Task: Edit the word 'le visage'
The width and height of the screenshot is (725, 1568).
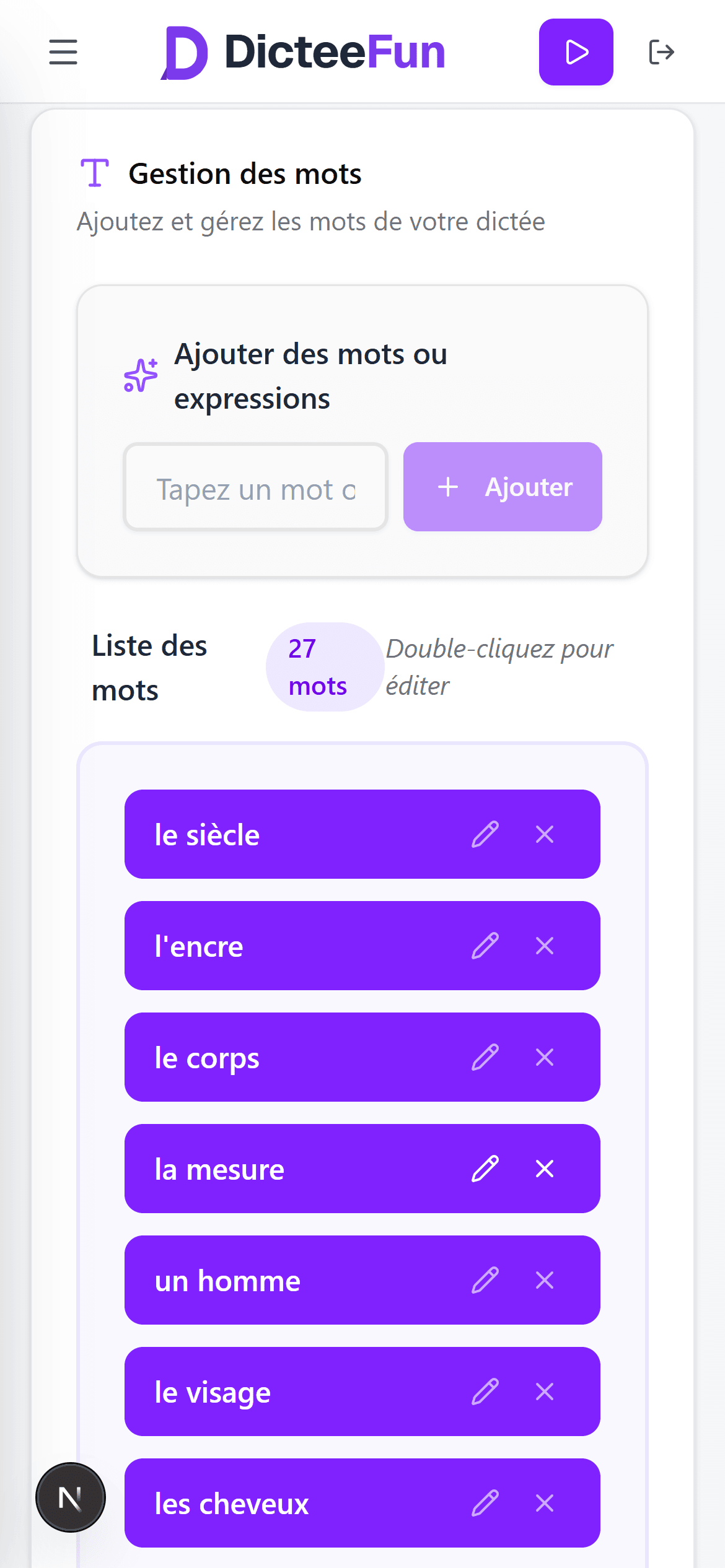Action: coord(487,1392)
